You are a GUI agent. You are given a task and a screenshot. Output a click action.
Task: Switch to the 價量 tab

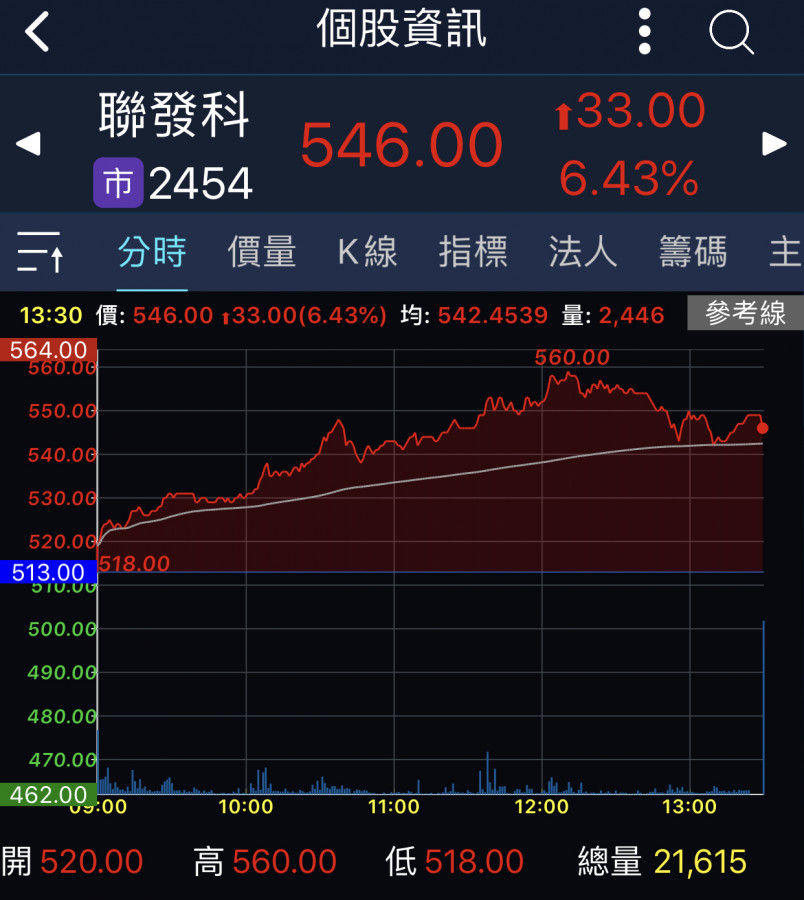tap(262, 252)
